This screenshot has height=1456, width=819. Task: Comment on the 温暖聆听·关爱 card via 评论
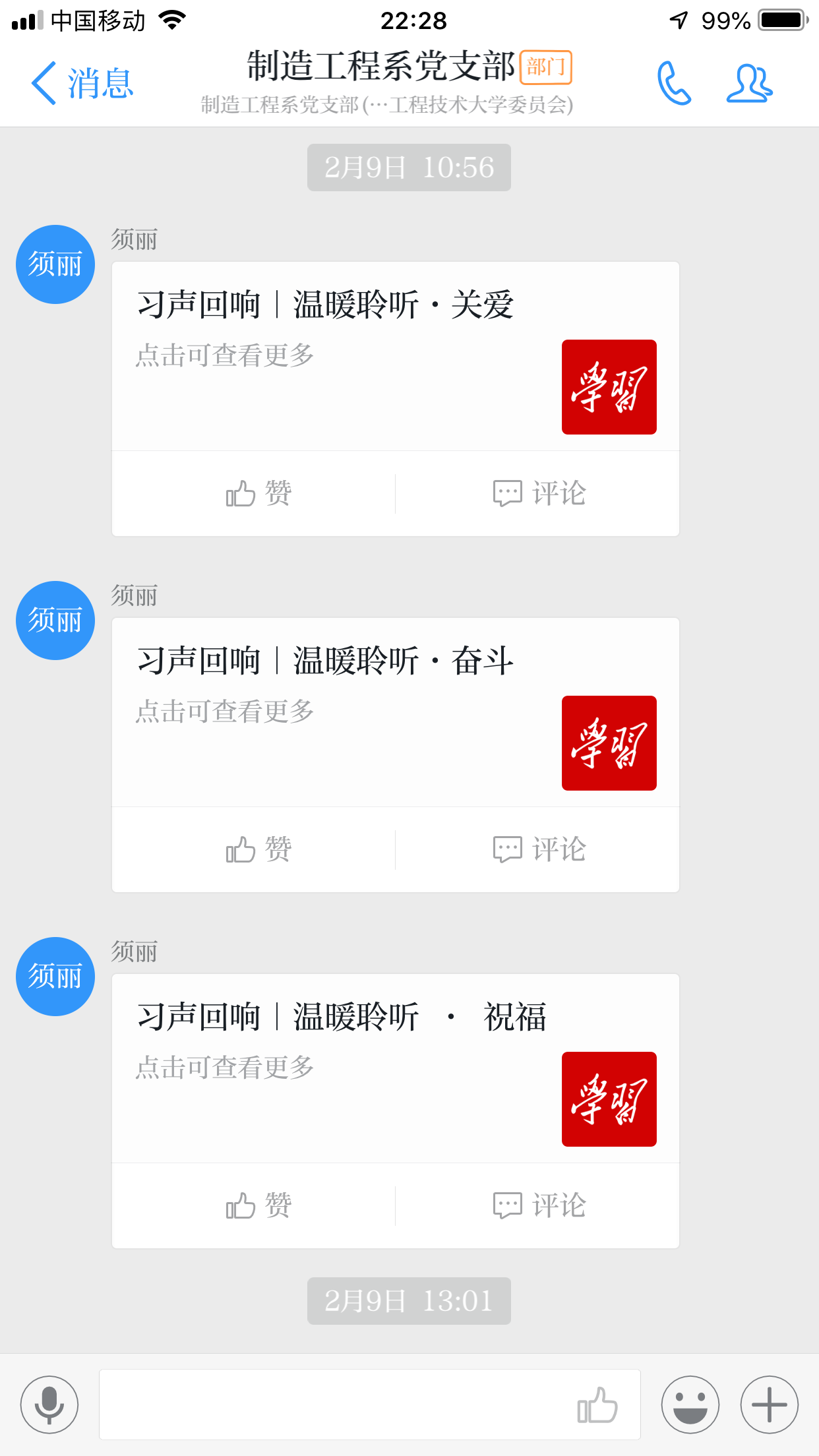pyautogui.click(x=539, y=493)
